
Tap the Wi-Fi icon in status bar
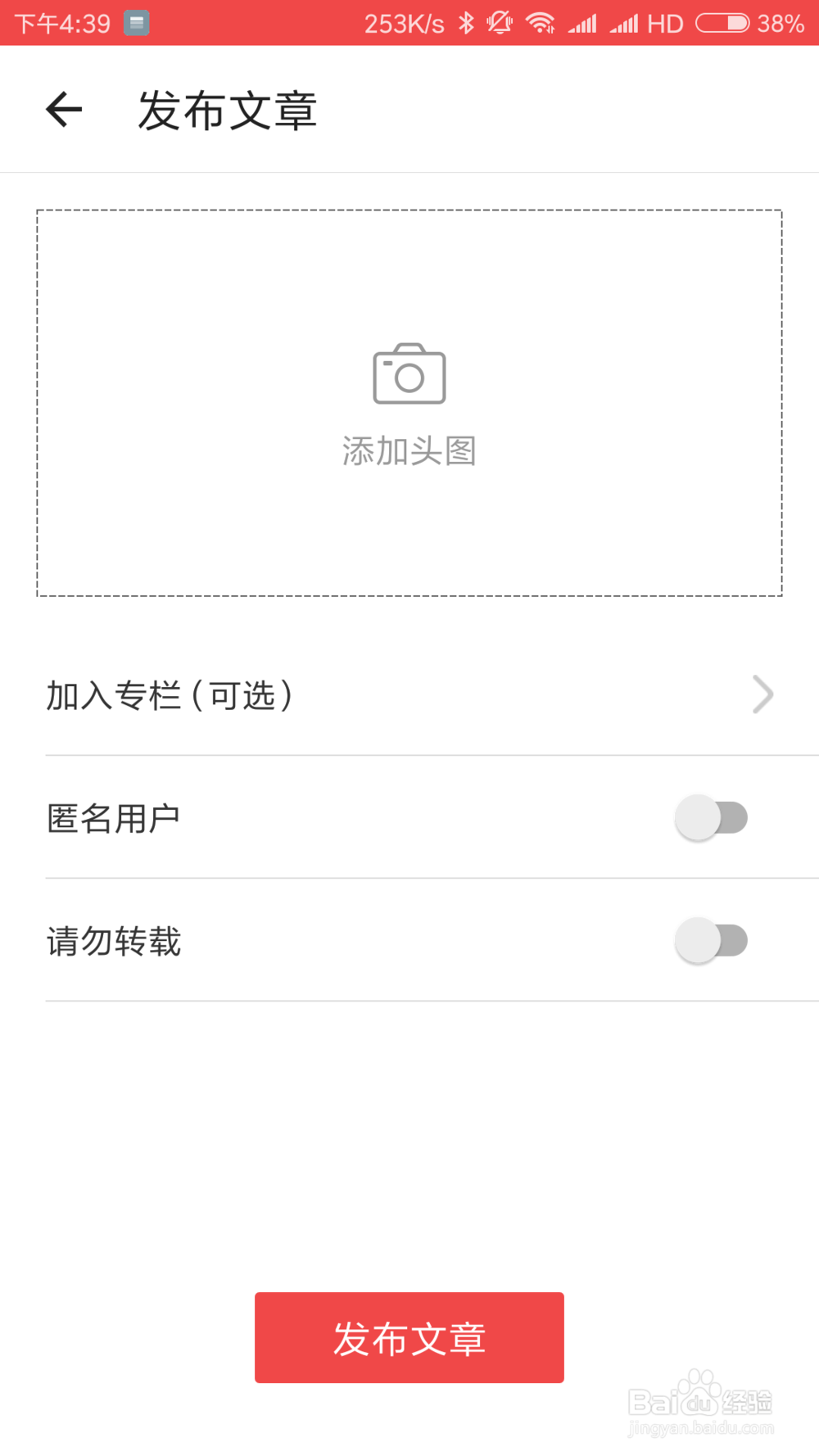point(540,22)
